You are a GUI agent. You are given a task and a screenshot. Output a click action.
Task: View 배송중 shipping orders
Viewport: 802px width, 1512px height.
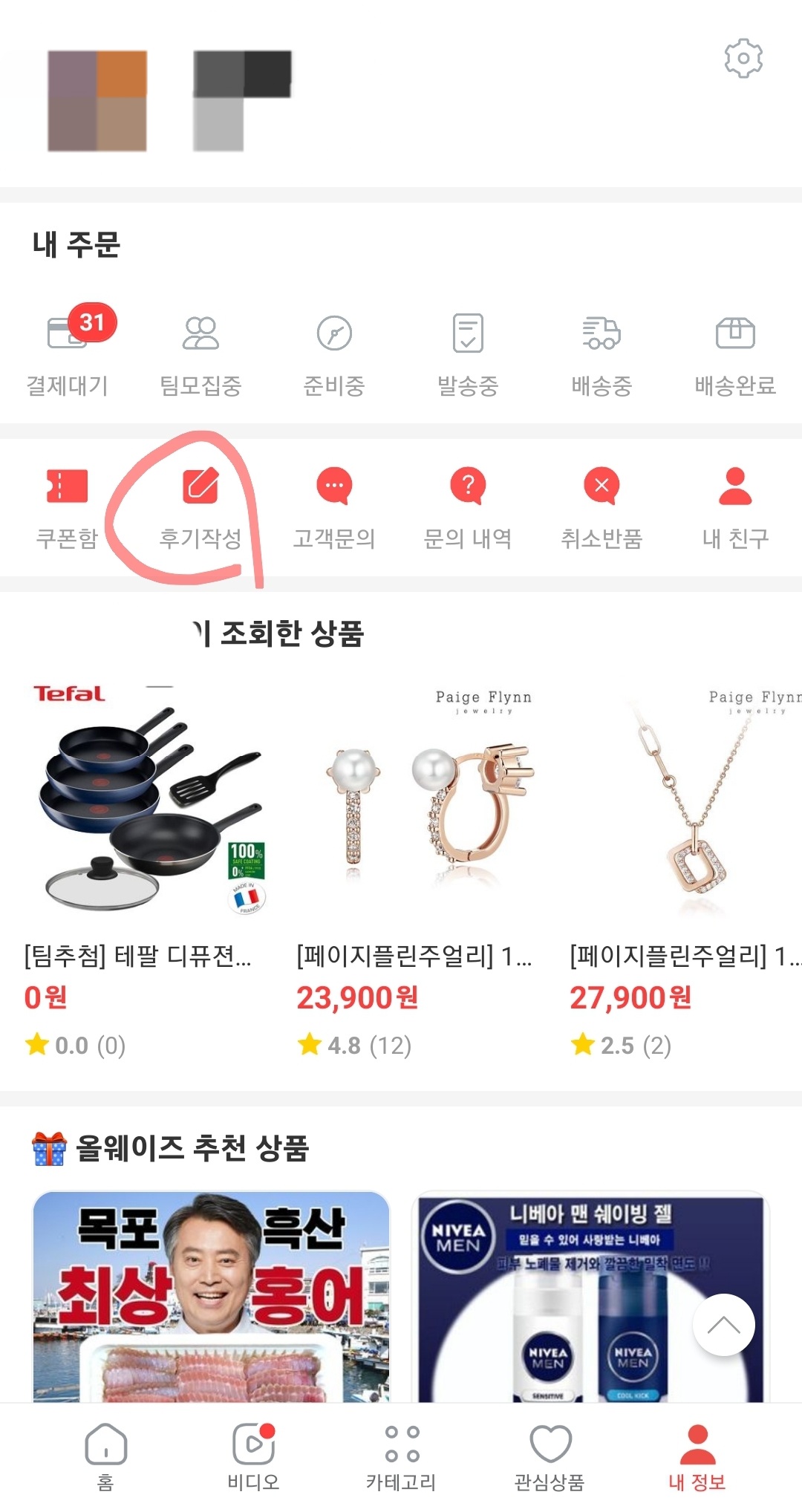(x=601, y=349)
